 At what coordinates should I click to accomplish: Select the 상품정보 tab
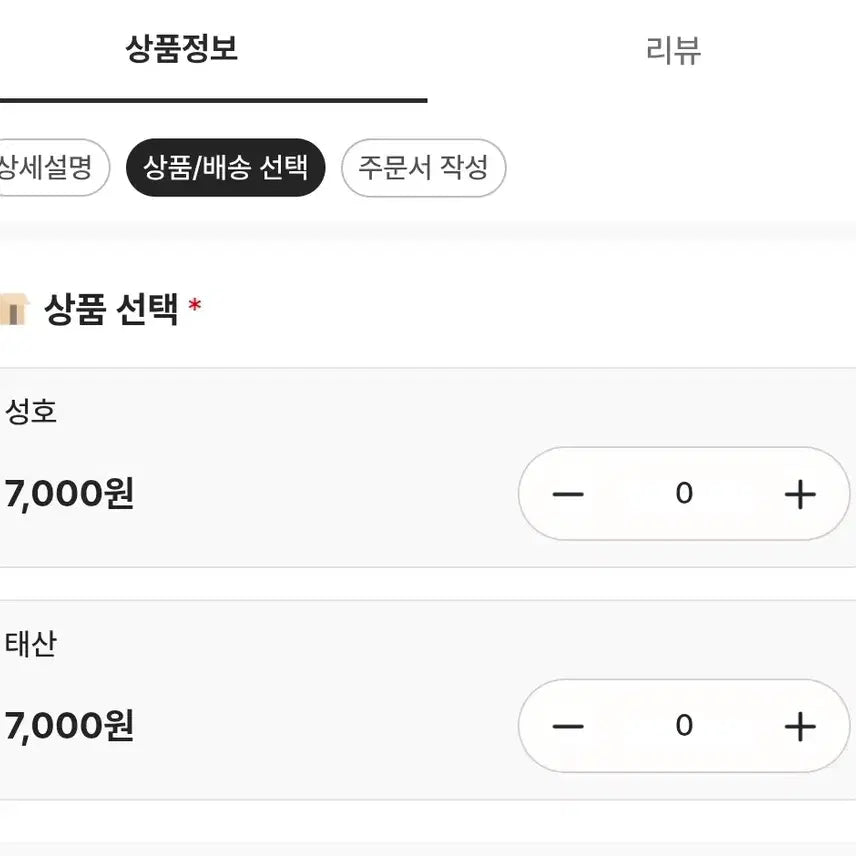(x=182, y=48)
